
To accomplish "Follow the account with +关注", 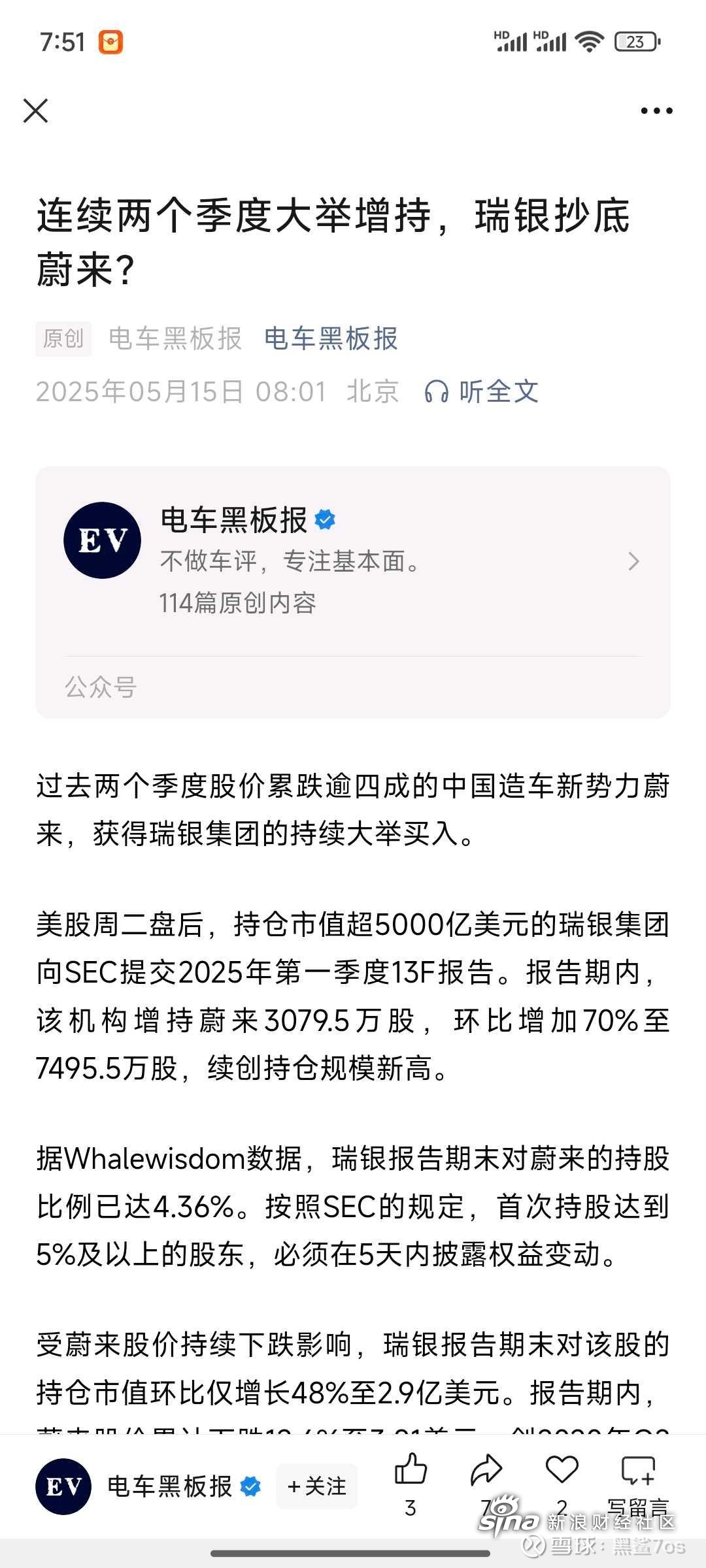I will pos(317,1486).
